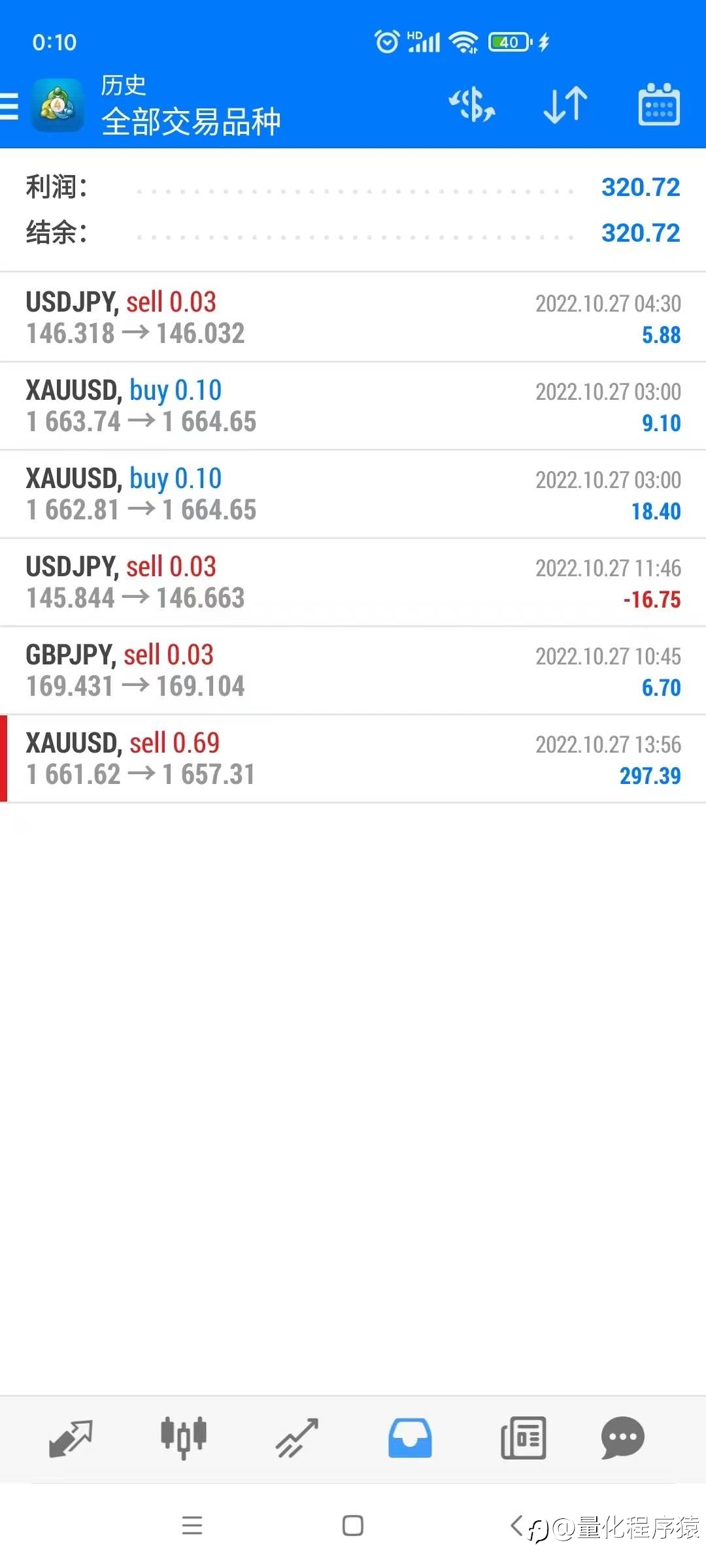Open the XAUUSD buy trade with 9.10 profit
The width and height of the screenshot is (706, 1568).
(x=353, y=406)
